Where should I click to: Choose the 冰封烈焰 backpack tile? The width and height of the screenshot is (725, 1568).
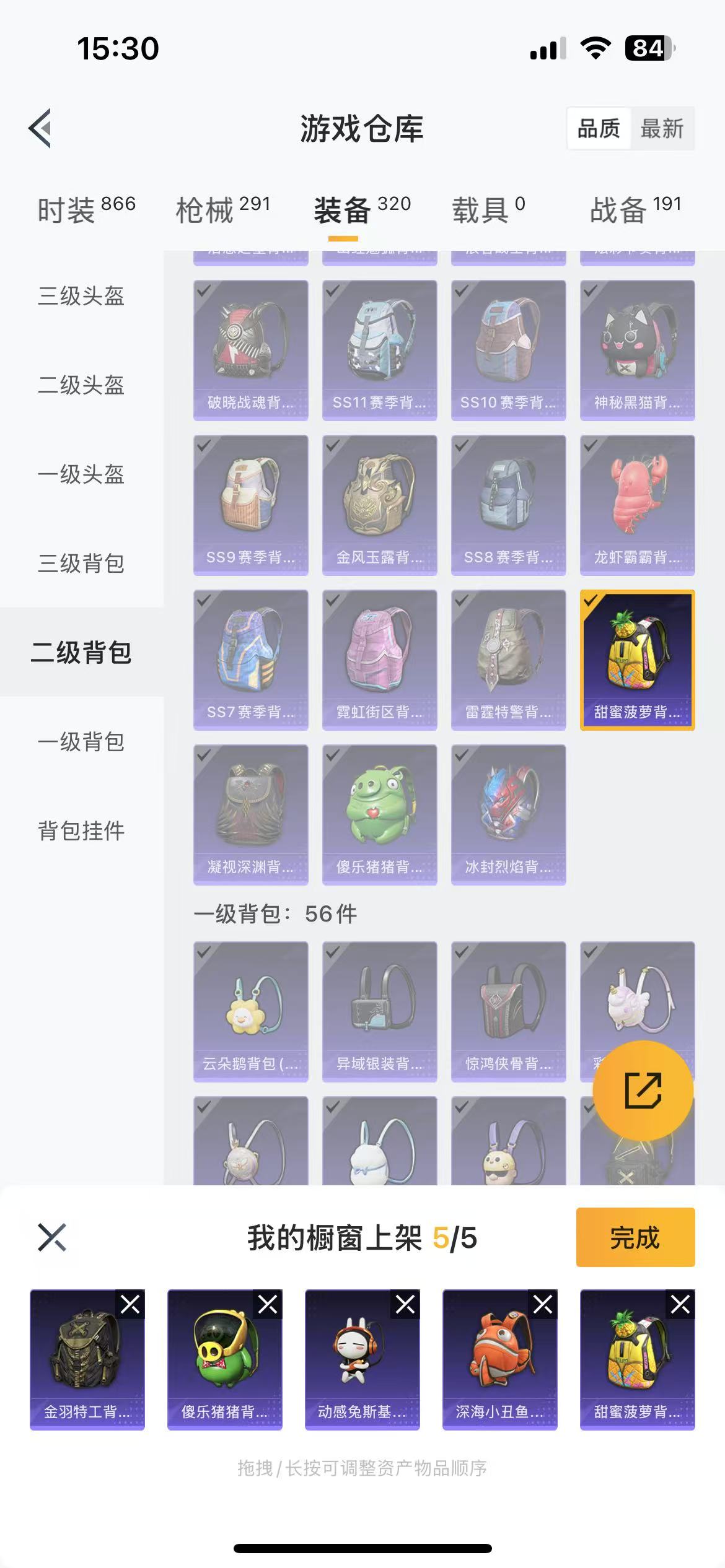508,815
